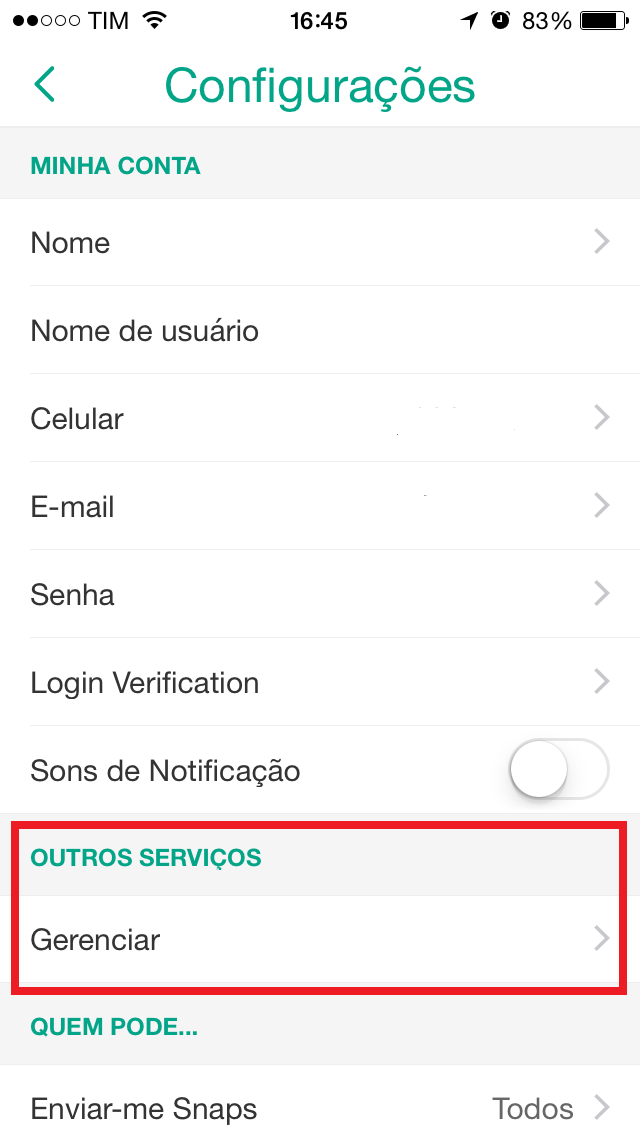
Task: Toggle Sons de Notificação switch
Action: coord(559,769)
